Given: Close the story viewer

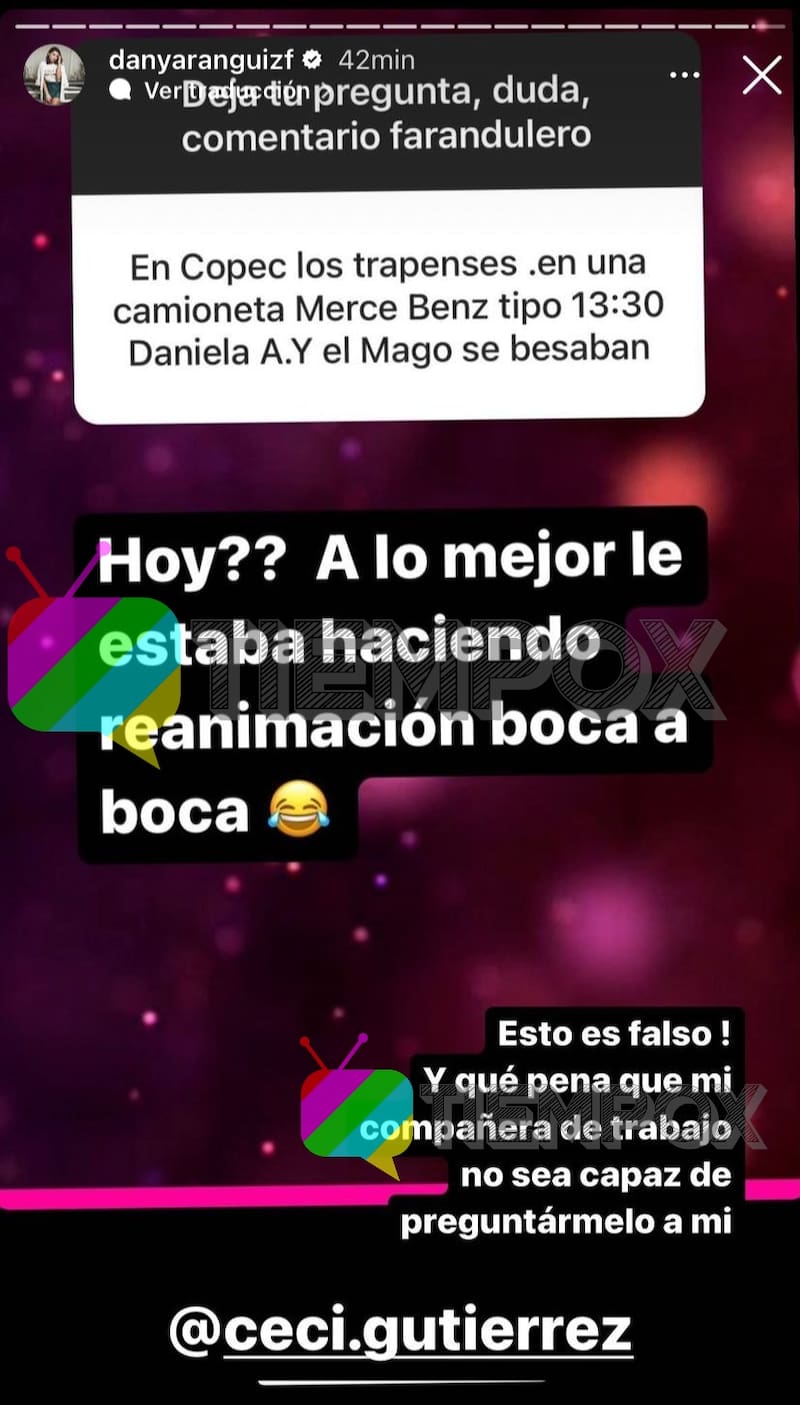Looking at the screenshot, I should [x=762, y=75].
